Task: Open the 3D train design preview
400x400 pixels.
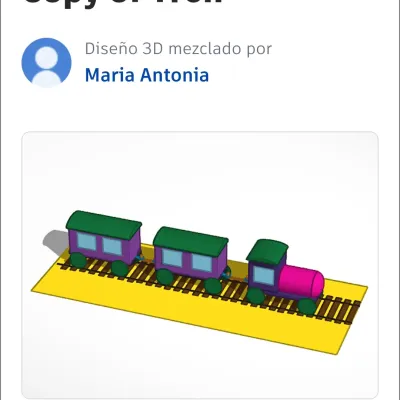Action: pos(200,265)
